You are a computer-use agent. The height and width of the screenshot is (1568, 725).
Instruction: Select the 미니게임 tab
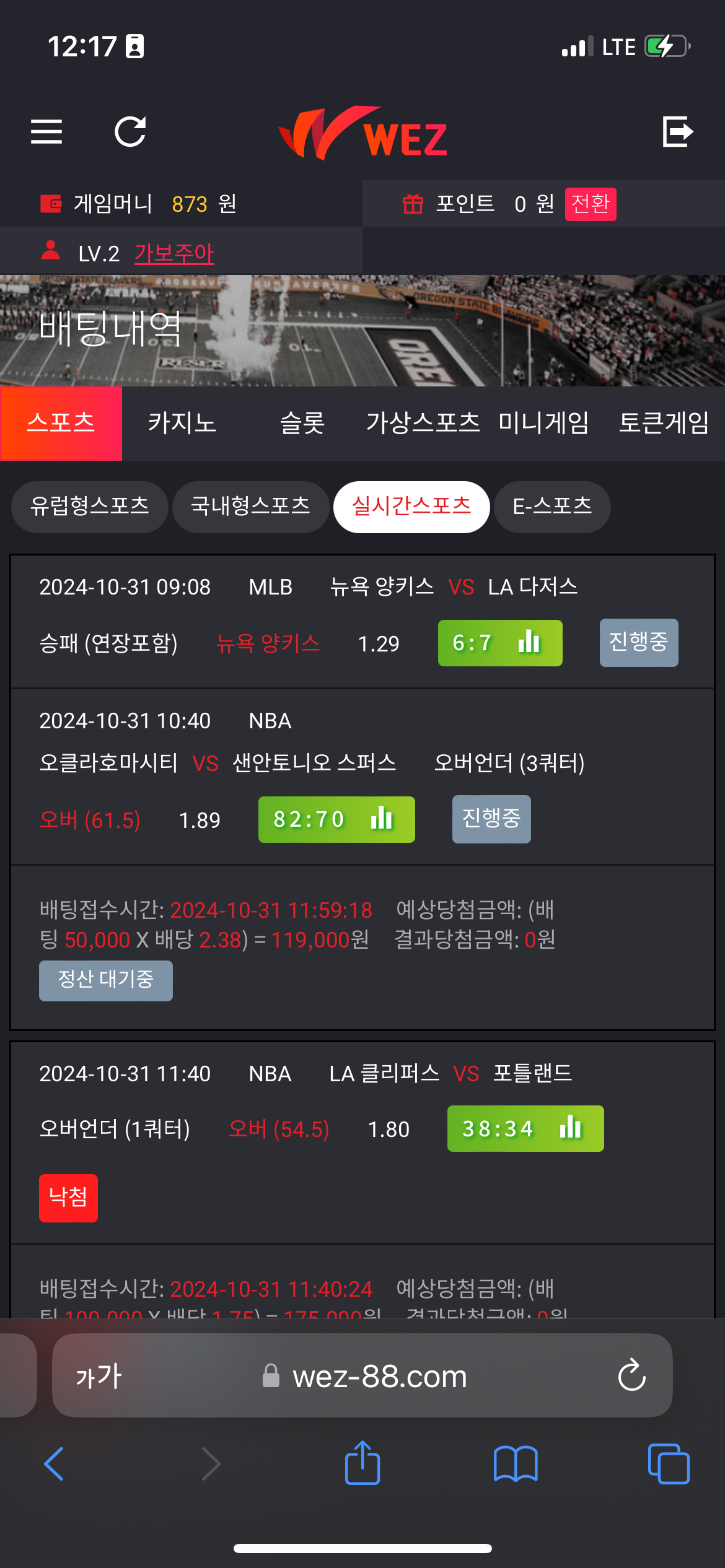[543, 424]
